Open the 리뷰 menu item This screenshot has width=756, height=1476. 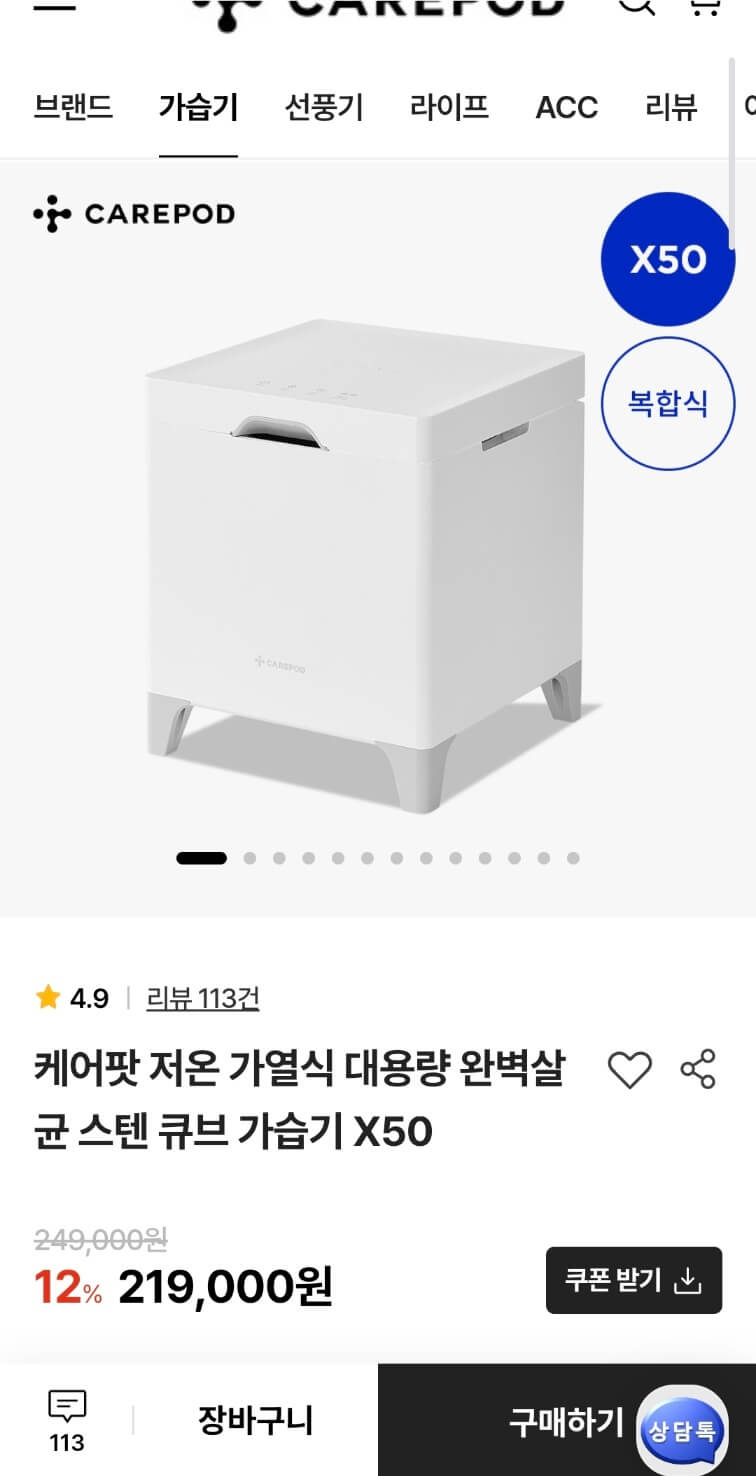[x=671, y=107]
